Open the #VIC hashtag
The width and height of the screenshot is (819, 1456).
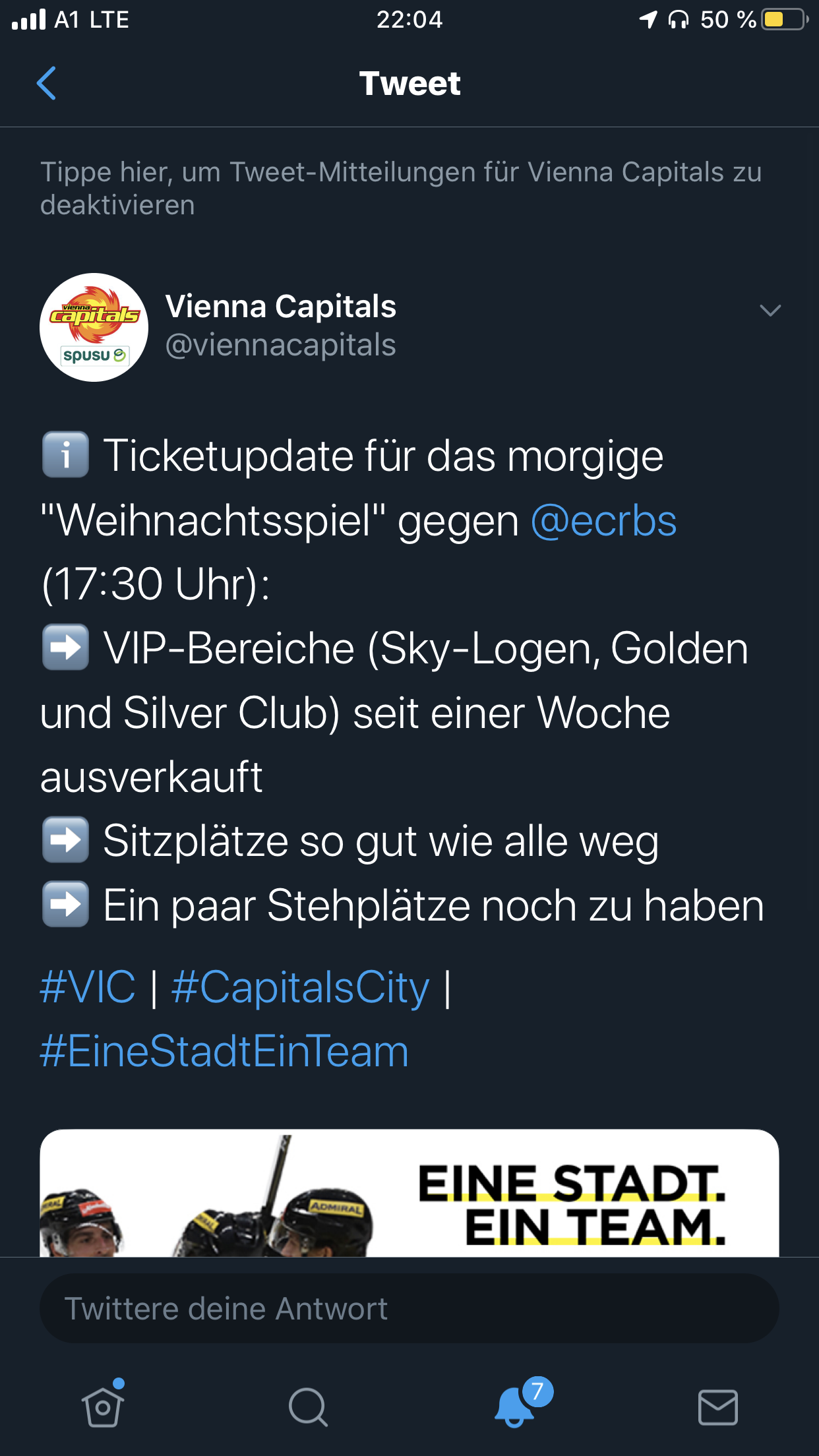tap(88, 987)
